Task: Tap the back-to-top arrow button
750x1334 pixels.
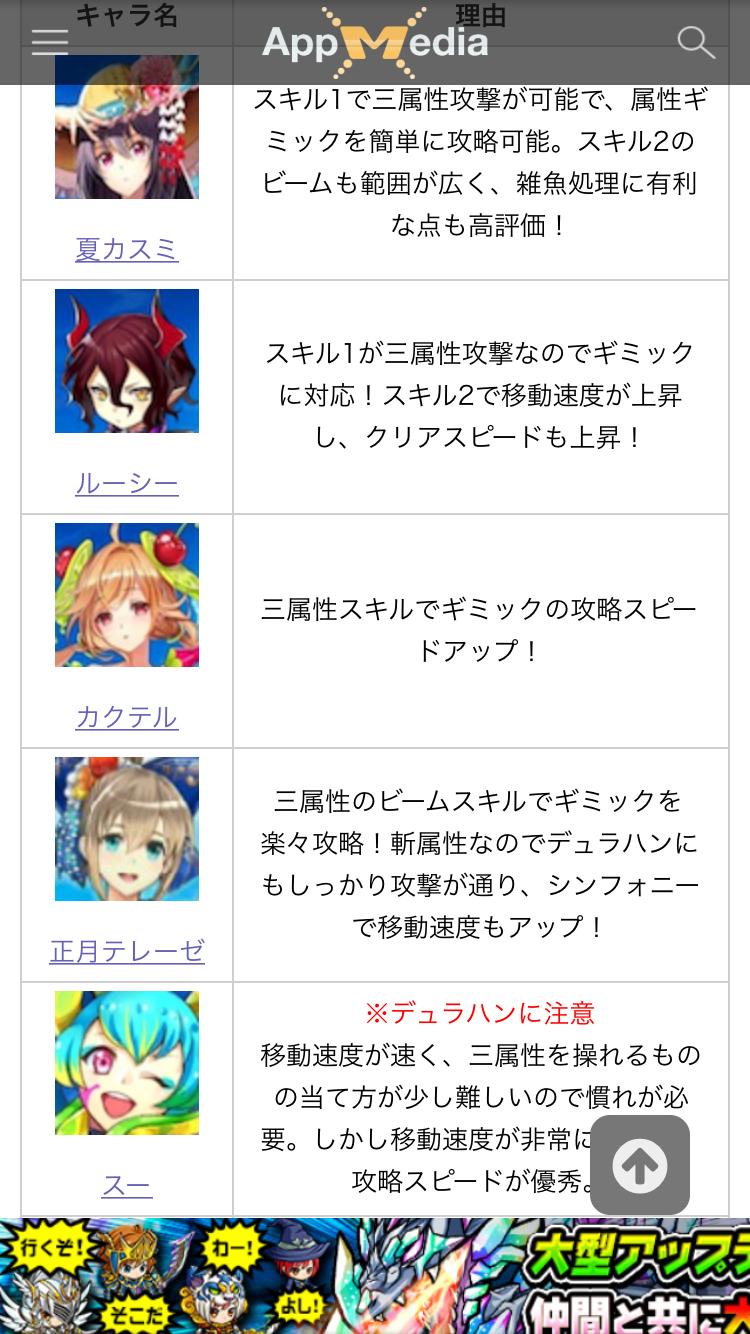Action: click(640, 1165)
